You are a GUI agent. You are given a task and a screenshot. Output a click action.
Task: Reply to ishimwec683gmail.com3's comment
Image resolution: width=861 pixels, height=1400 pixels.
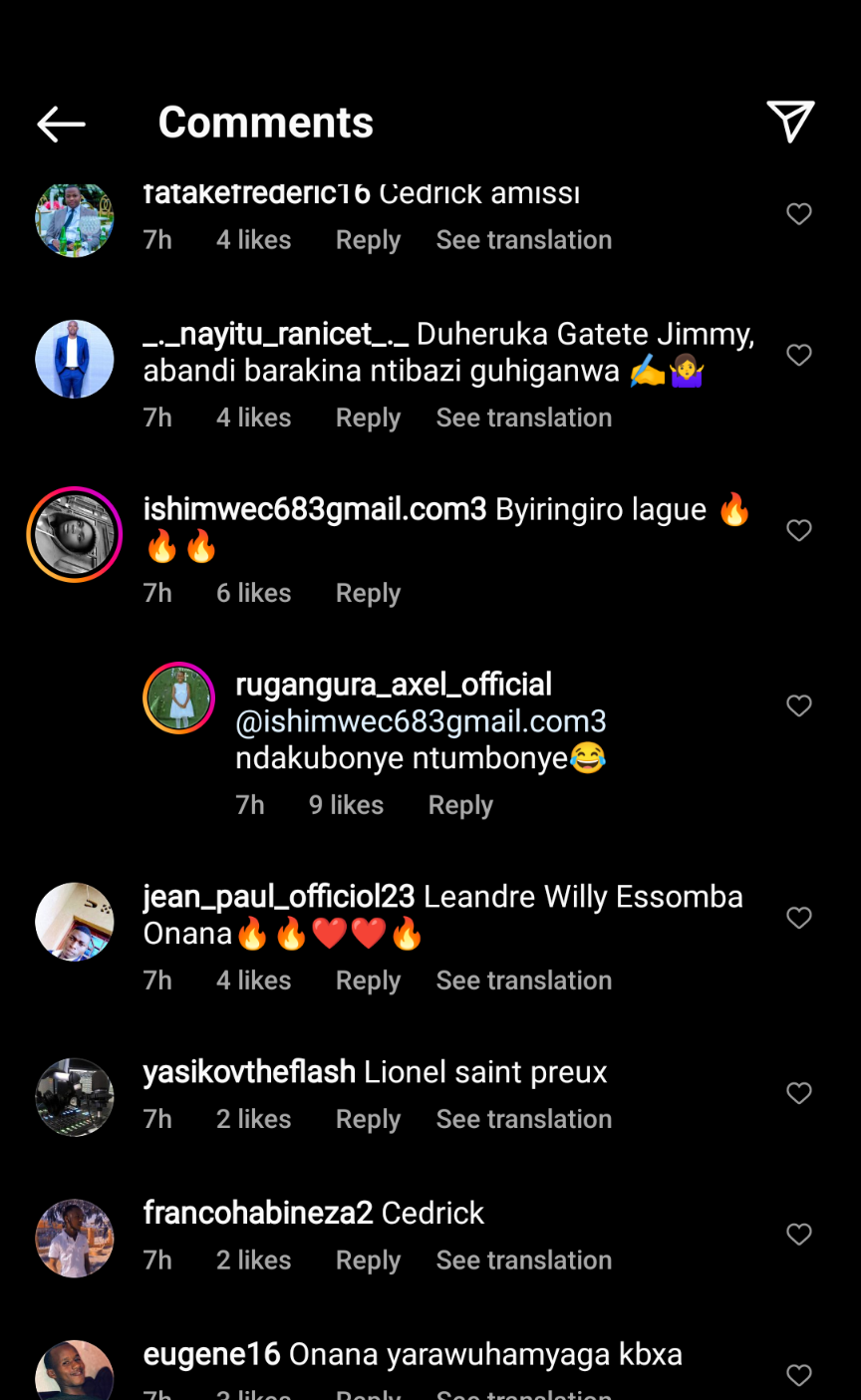[368, 593]
